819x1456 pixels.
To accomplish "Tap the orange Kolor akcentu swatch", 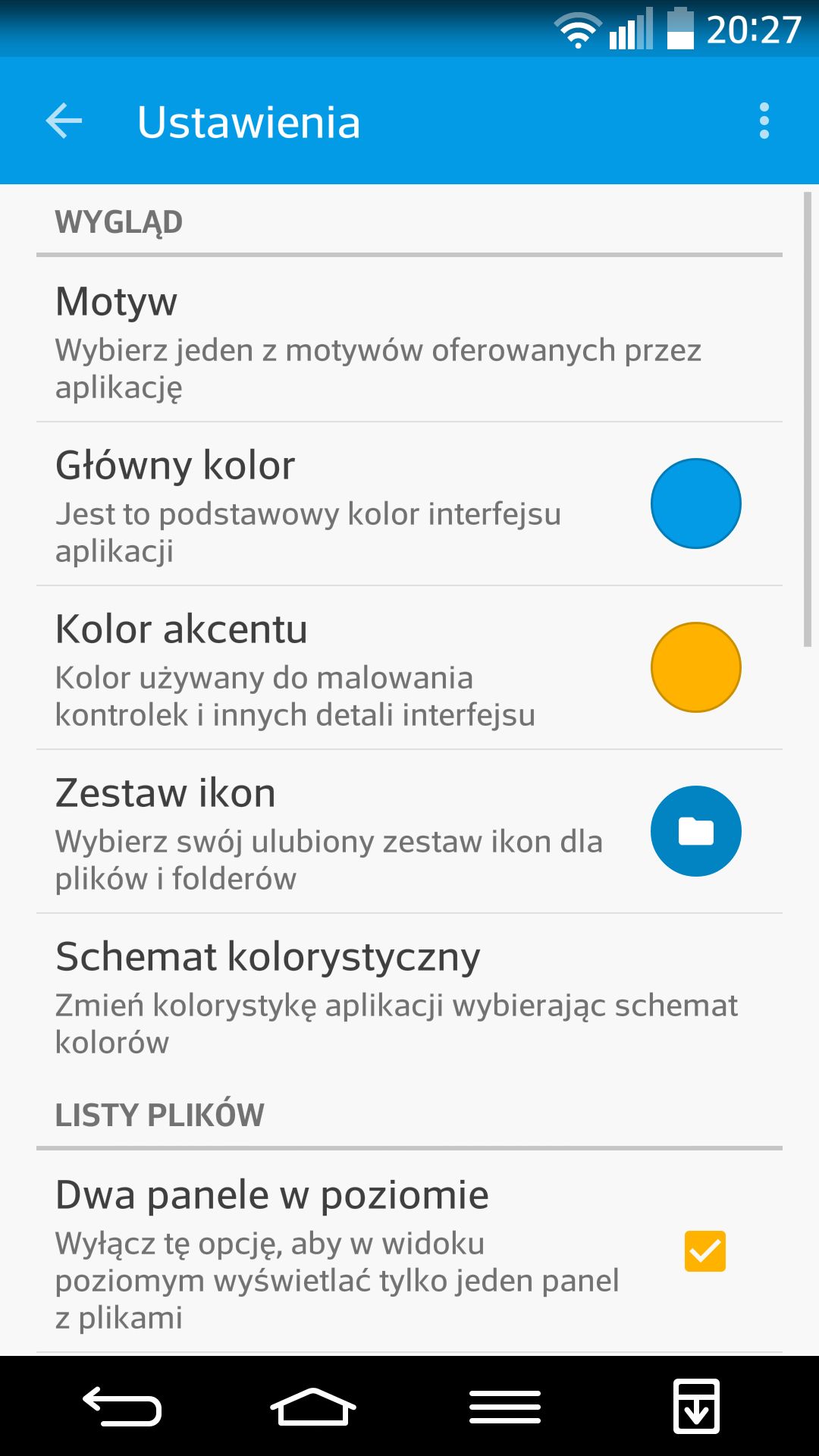I will coord(695,667).
